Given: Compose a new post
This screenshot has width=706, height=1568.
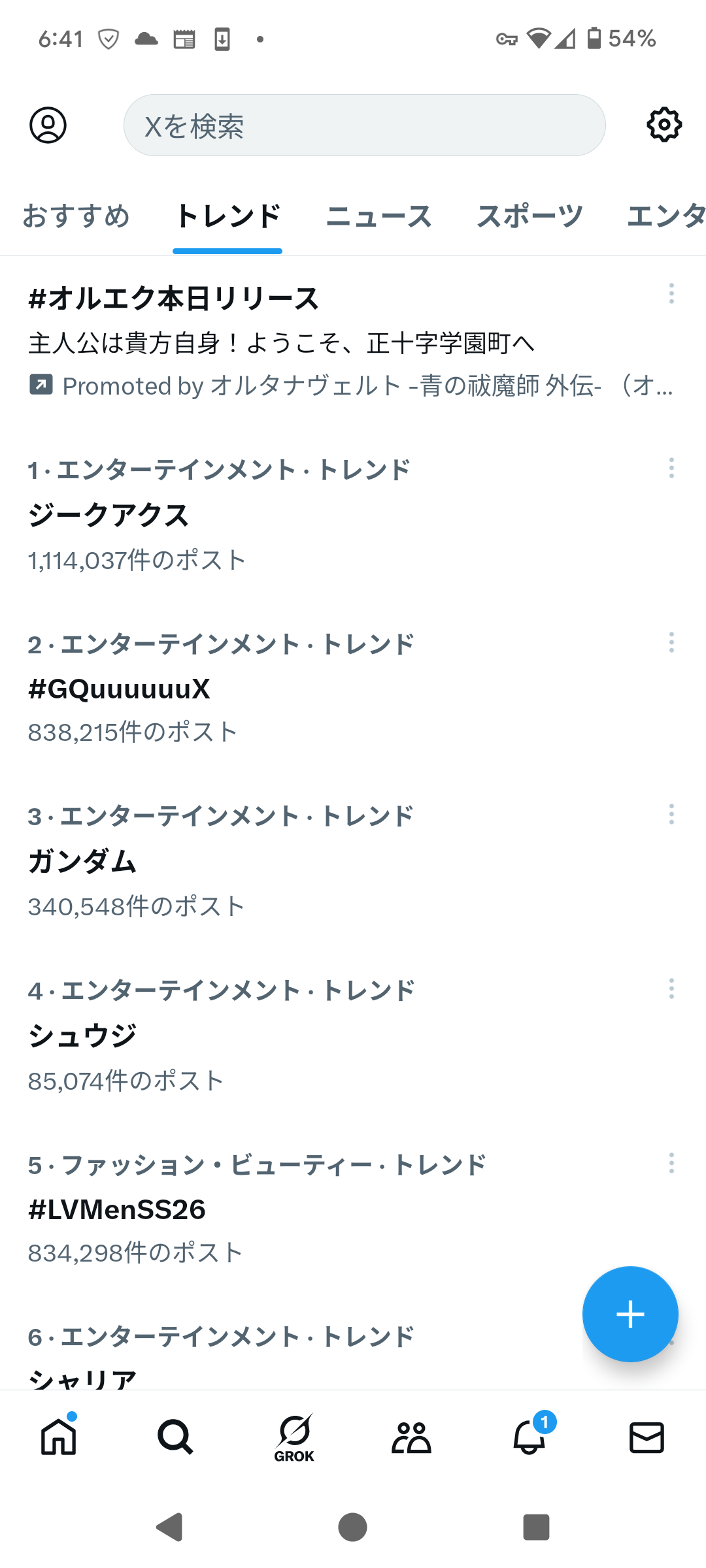Looking at the screenshot, I should [x=630, y=1314].
